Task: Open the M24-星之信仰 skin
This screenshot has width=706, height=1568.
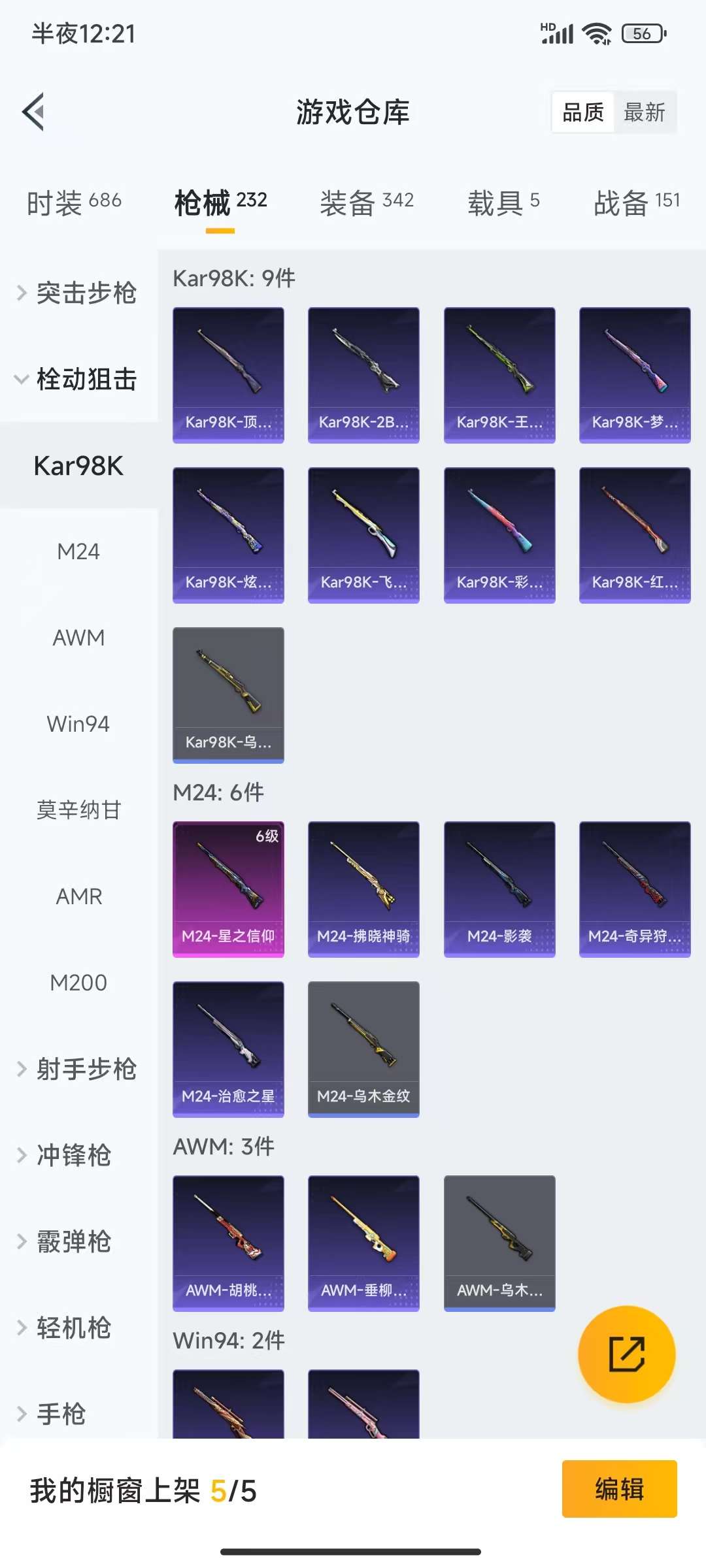Action: pos(228,889)
